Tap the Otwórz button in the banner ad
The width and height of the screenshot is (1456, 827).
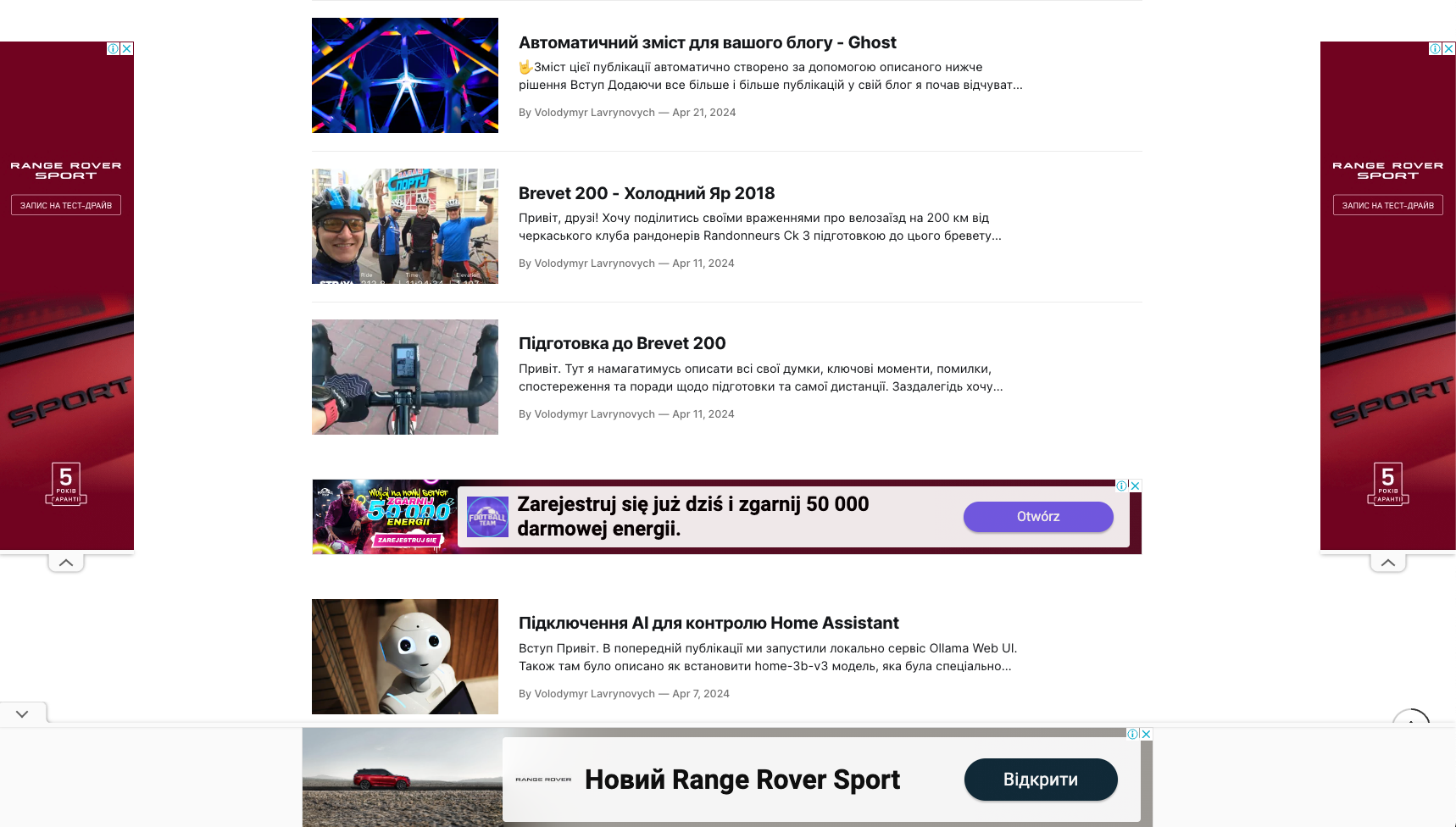1037,517
